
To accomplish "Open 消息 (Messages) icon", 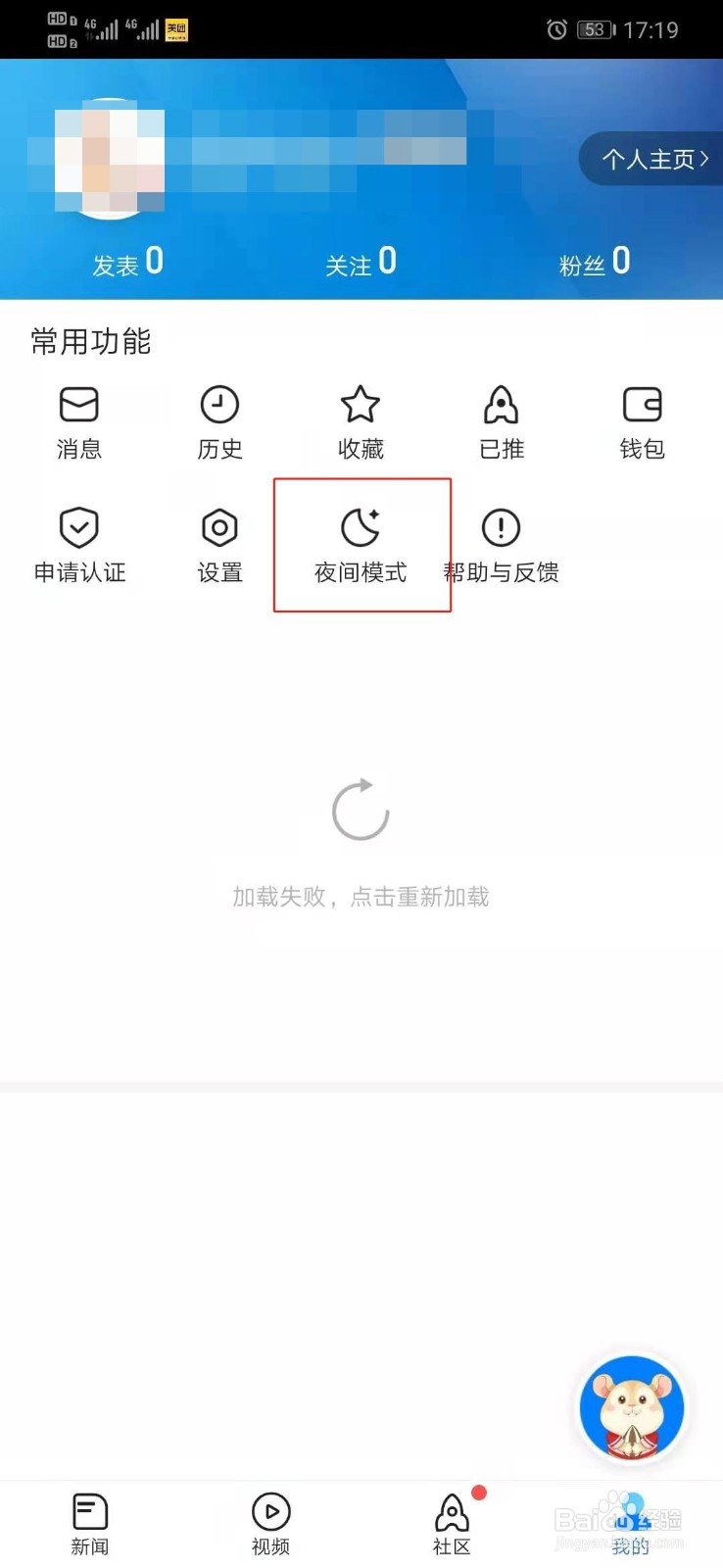I will (x=78, y=416).
